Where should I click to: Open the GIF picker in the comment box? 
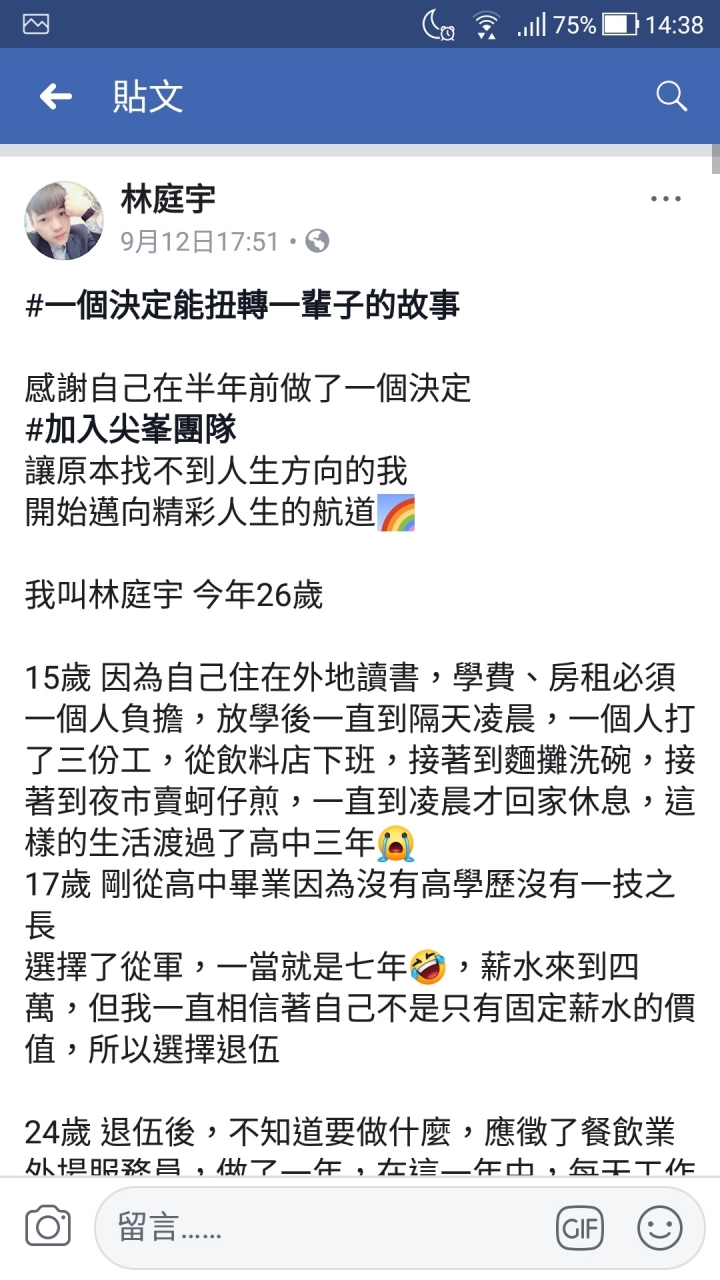coord(581,1227)
